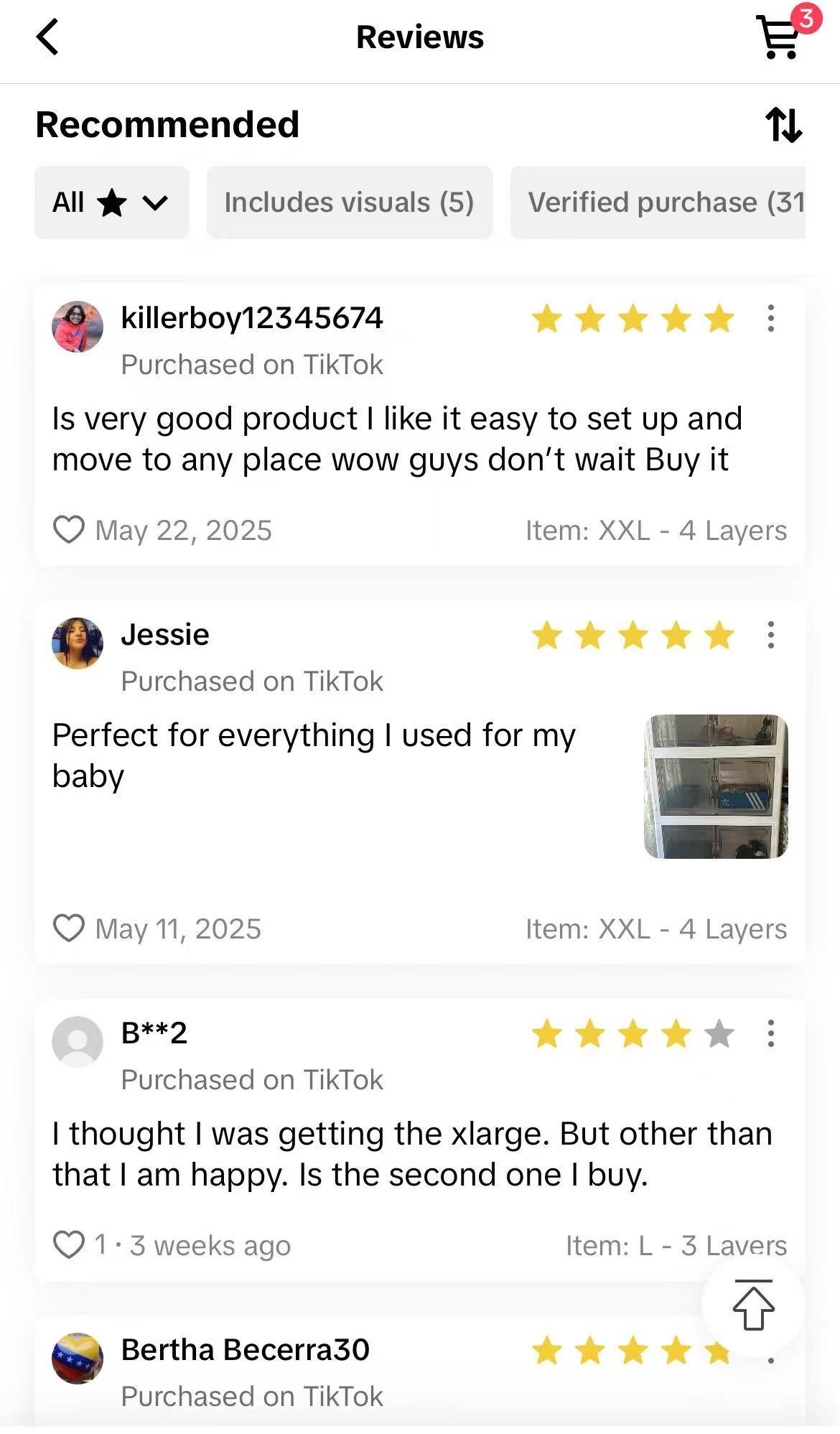Jump back to top of reviews
Viewport: 840px width, 1434px height.
pyautogui.click(x=753, y=1305)
